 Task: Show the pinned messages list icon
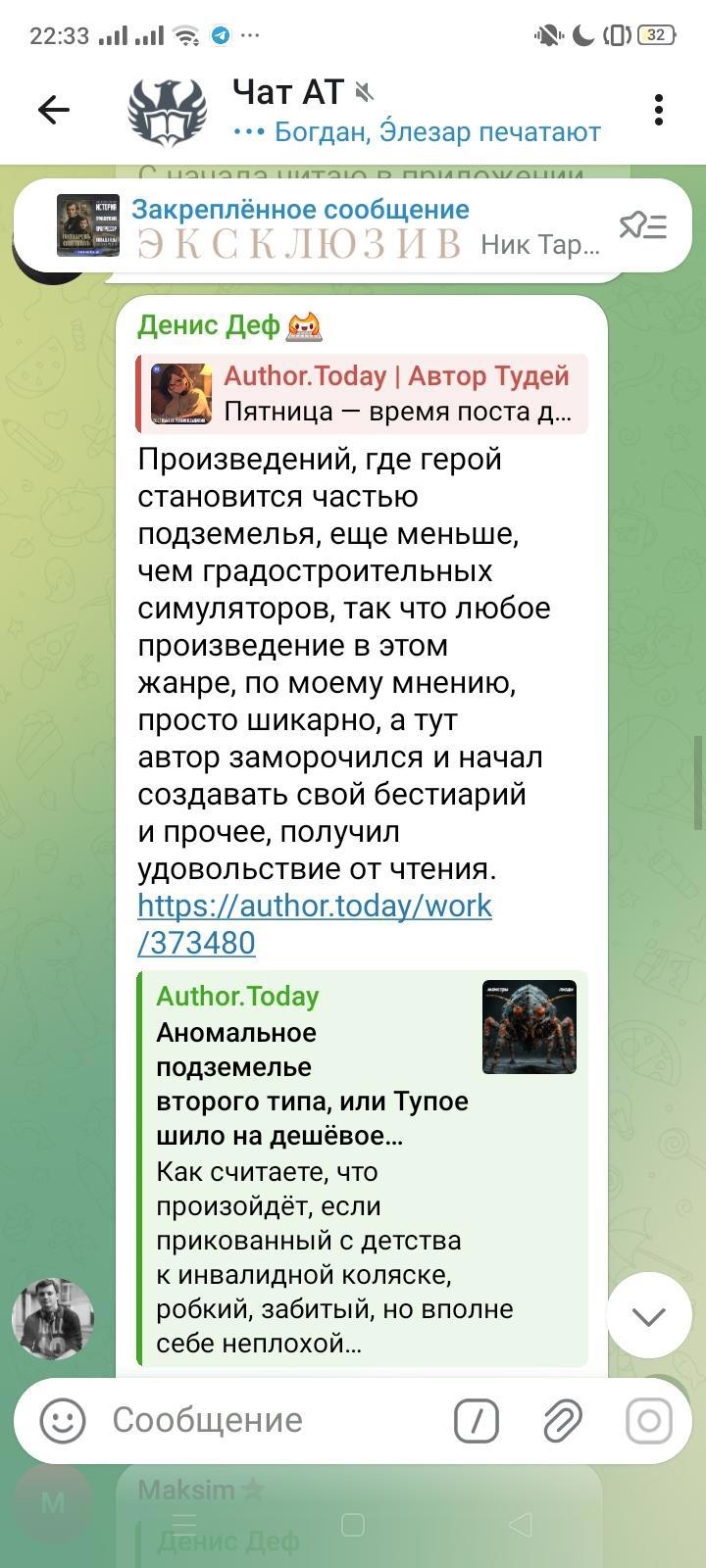643,226
